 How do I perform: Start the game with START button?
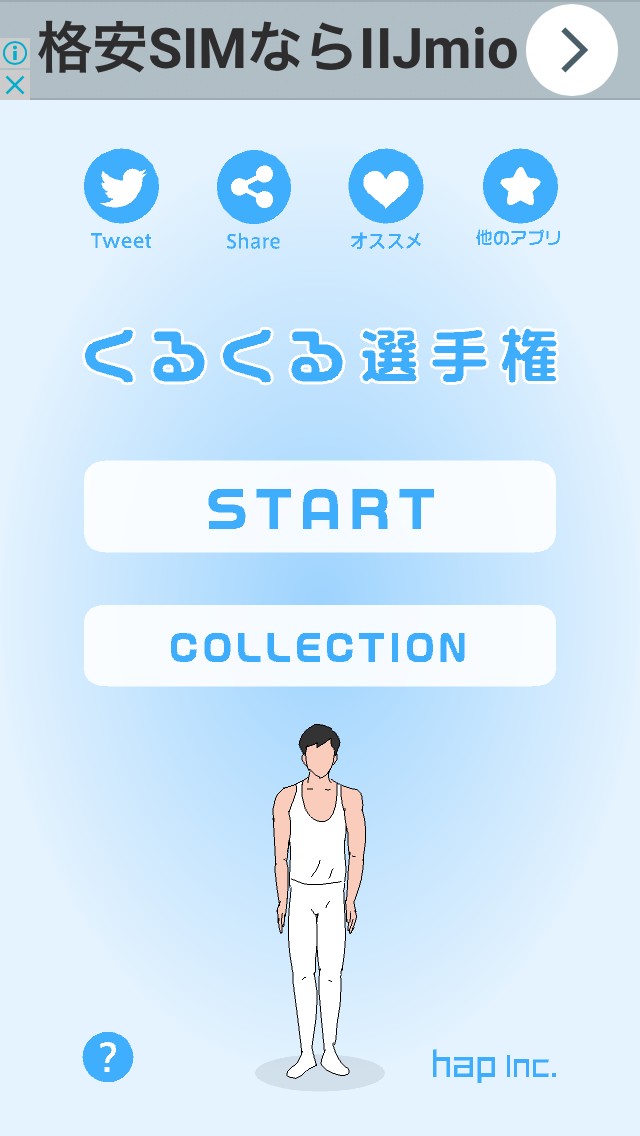tap(320, 507)
